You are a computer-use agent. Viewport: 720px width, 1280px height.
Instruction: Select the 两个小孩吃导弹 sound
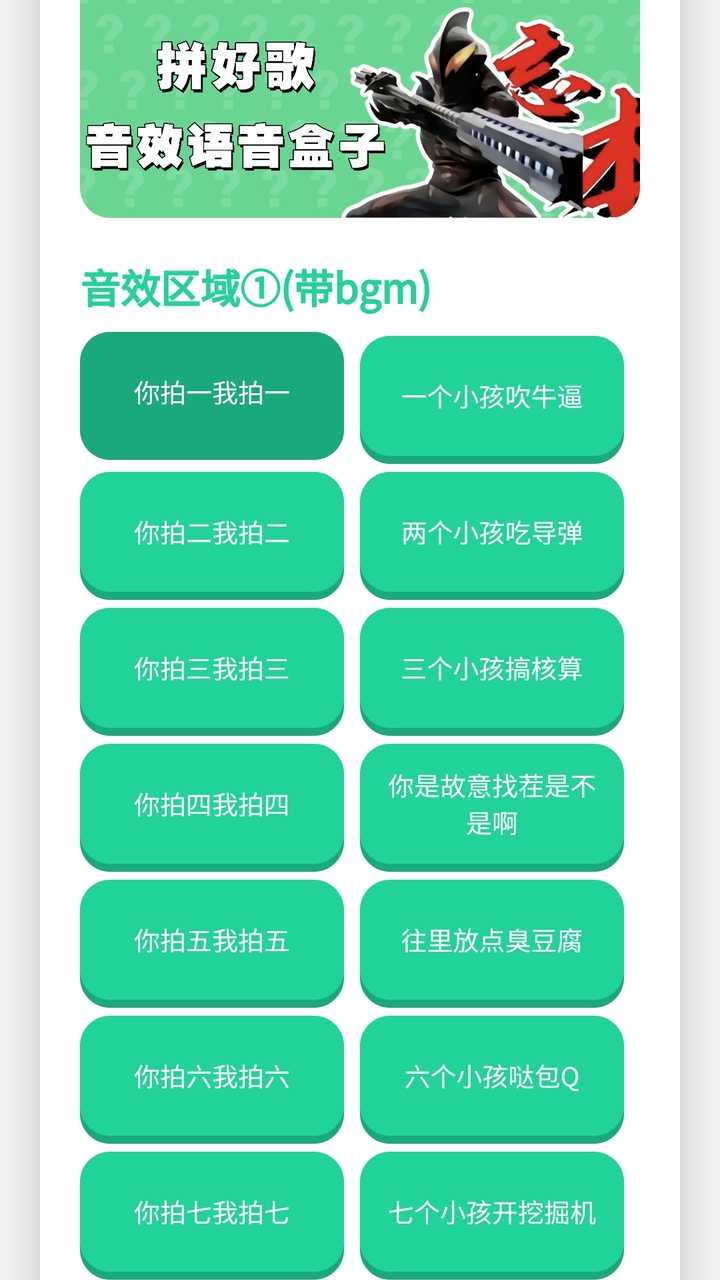click(492, 533)
